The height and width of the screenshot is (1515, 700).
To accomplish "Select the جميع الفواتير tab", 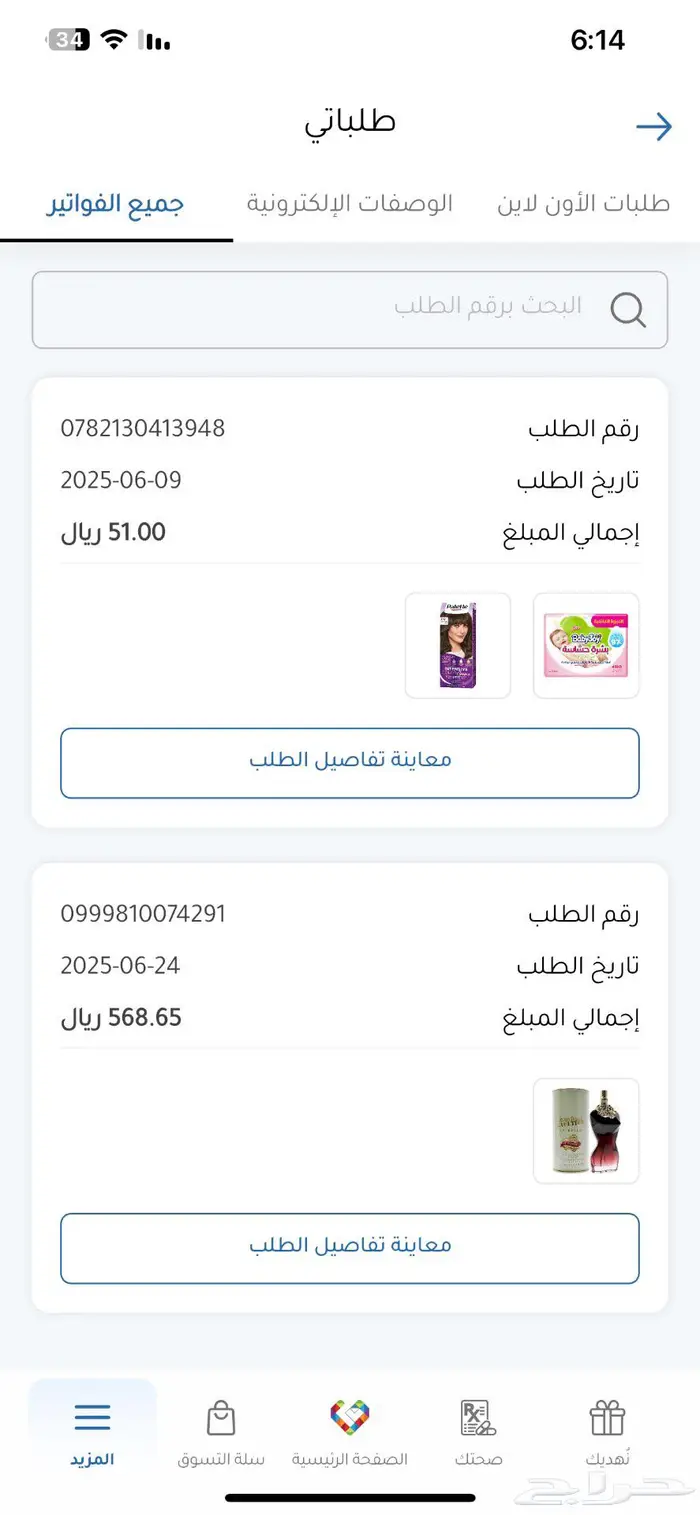I will point(116,204).
